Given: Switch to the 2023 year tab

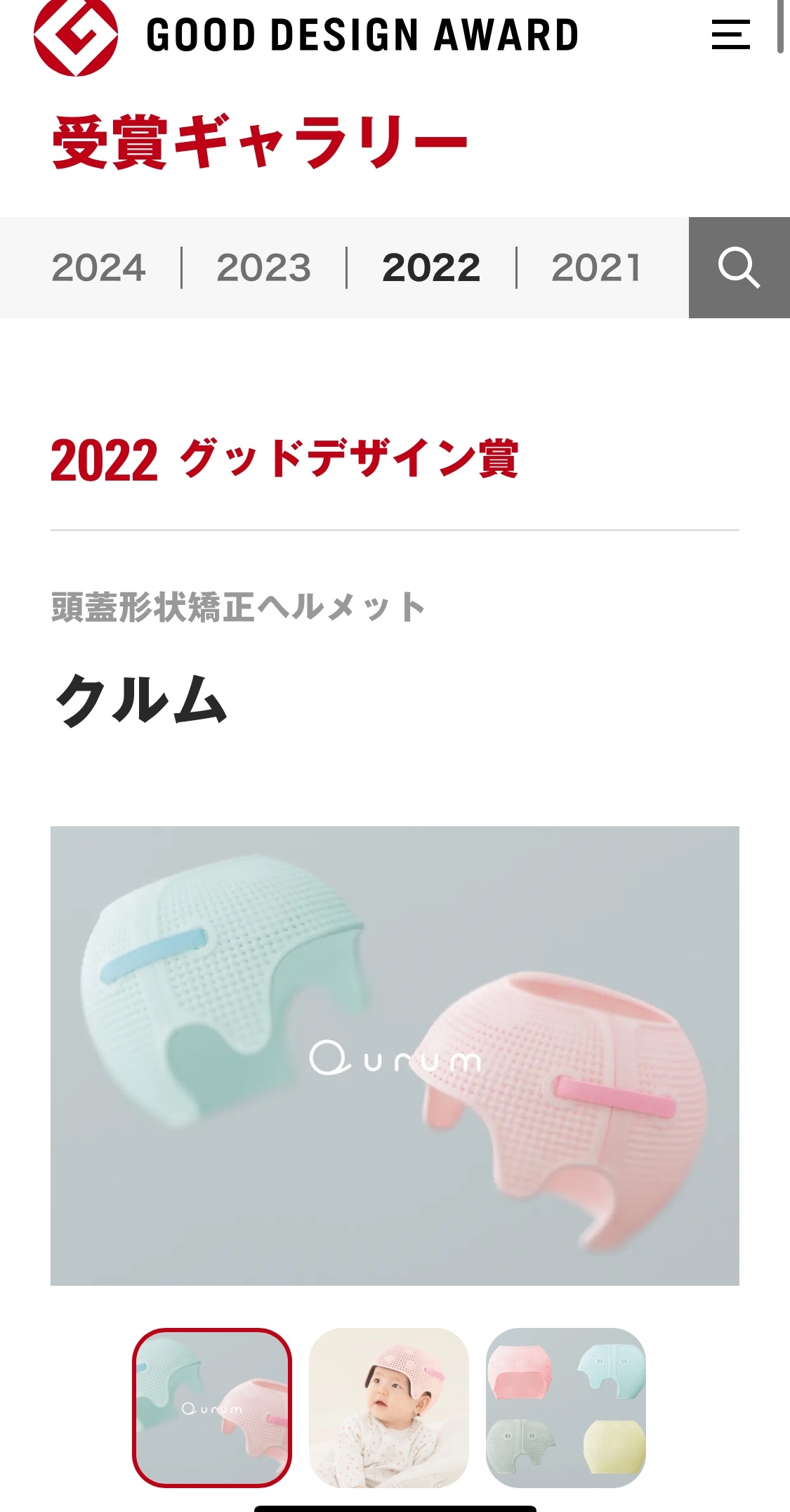Looking at the screenshot, I should click(x=264, y=268).
